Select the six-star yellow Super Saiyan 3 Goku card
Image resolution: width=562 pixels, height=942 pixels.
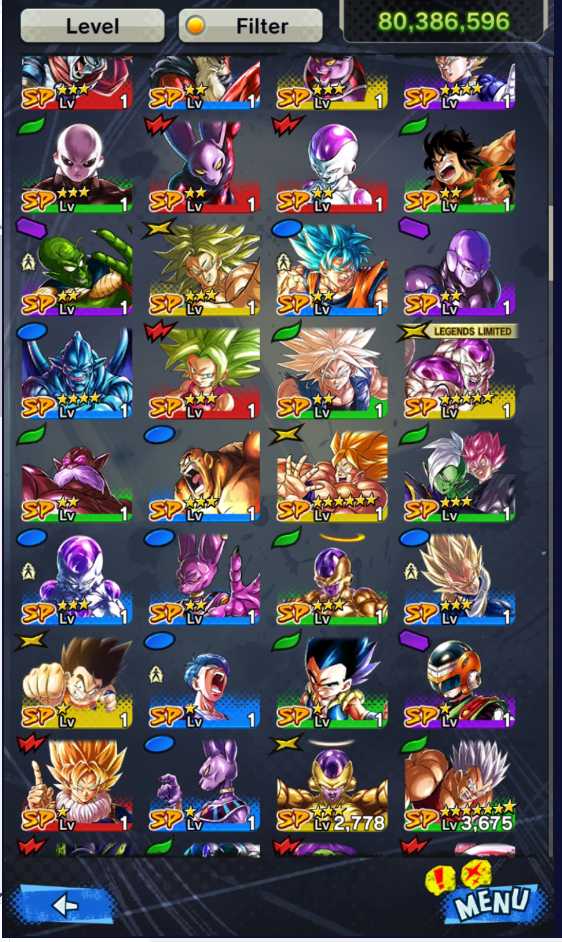pos(332,476)
